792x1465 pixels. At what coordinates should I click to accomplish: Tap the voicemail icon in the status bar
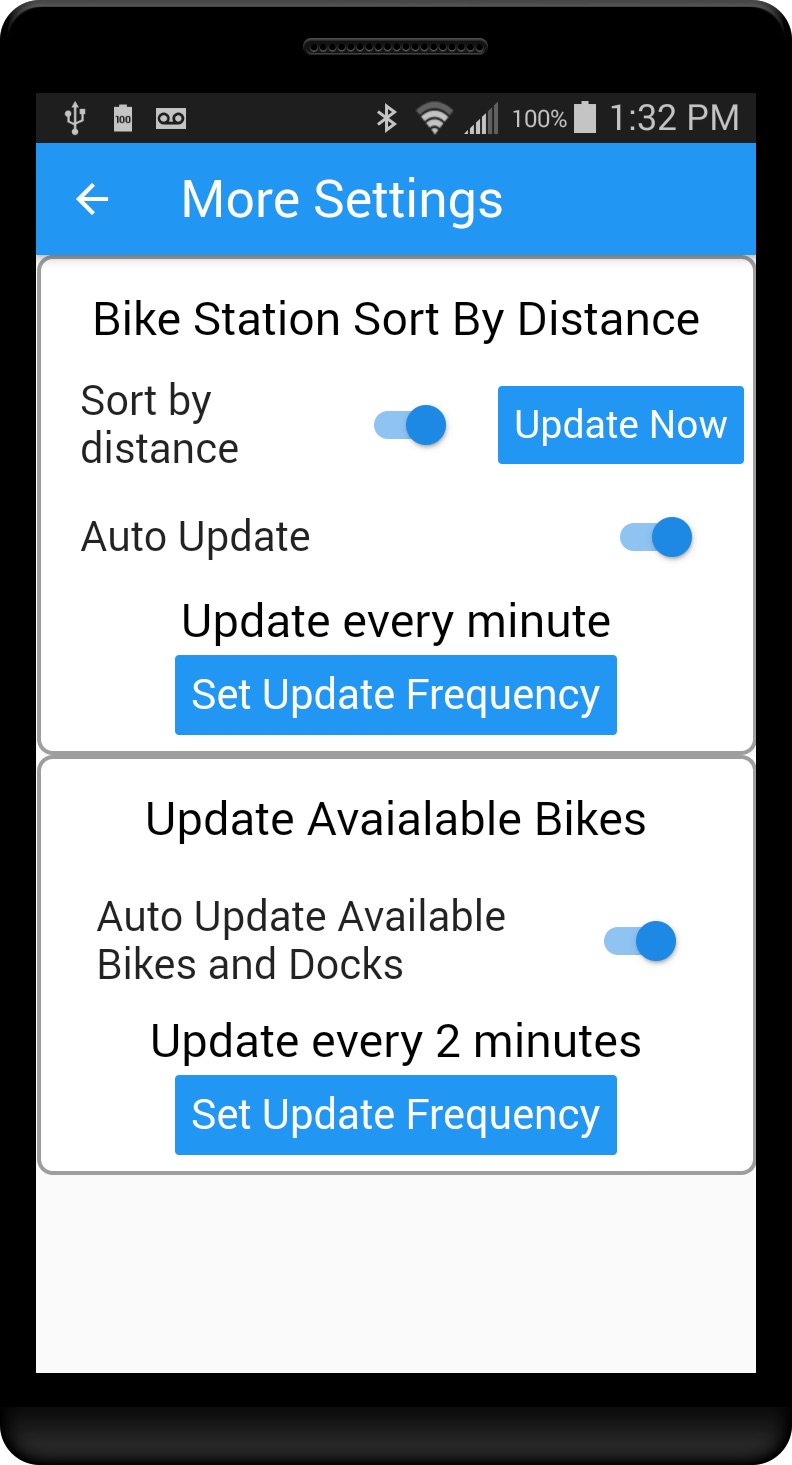pyautogui.click(x=169, y=117)
